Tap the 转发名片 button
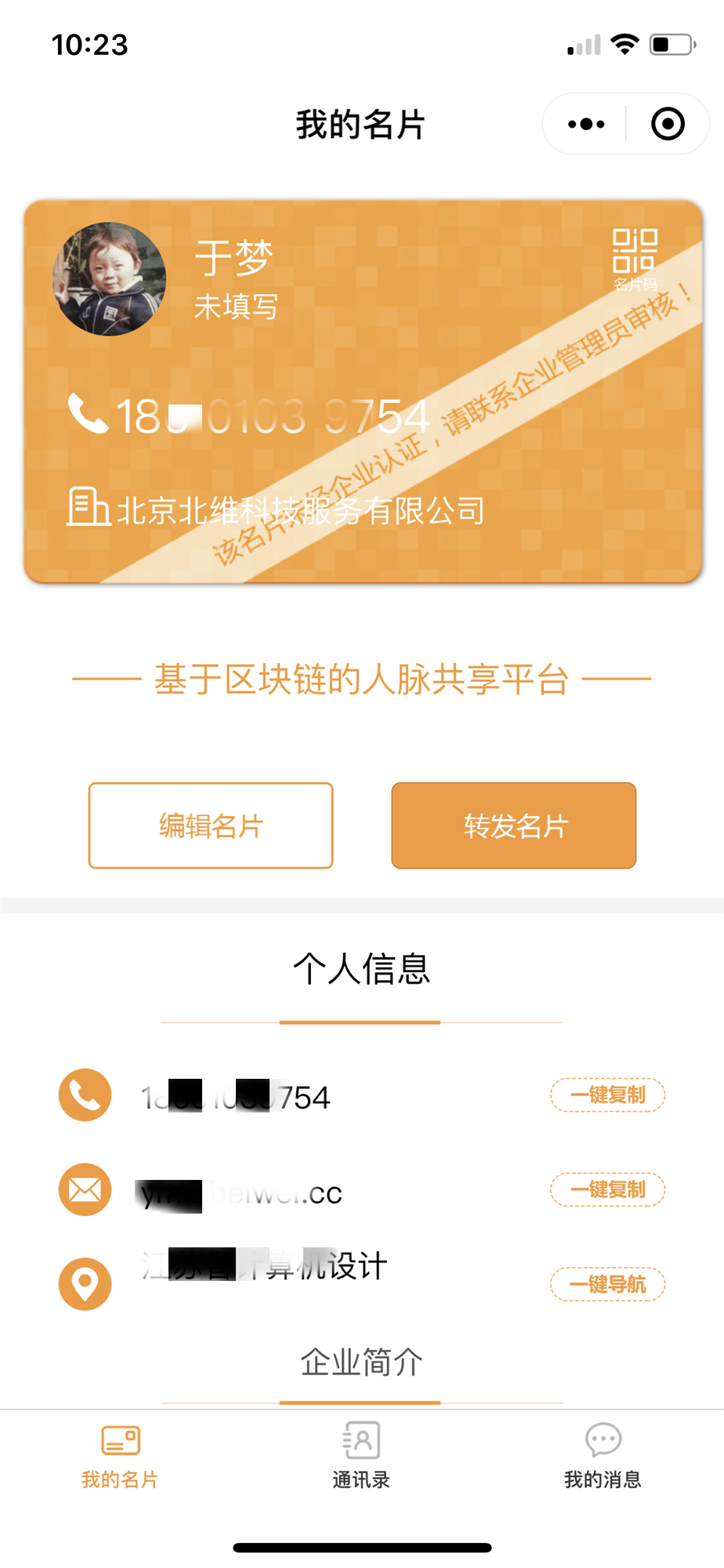The width and height of the screenshot is (724, 1568). tap(514, 826)
